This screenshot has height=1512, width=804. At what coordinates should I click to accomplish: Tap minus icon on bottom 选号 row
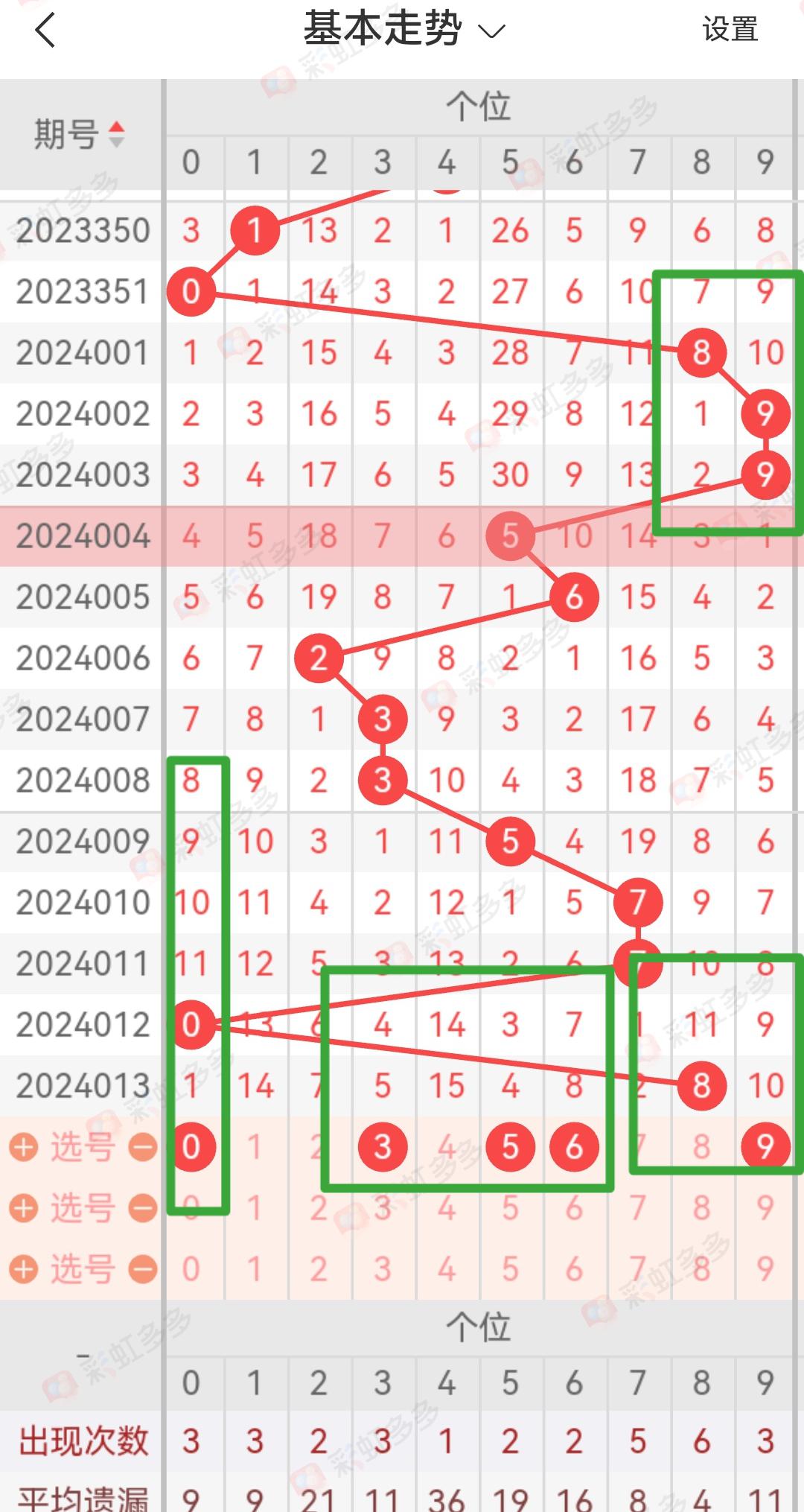pos(142,1269)
